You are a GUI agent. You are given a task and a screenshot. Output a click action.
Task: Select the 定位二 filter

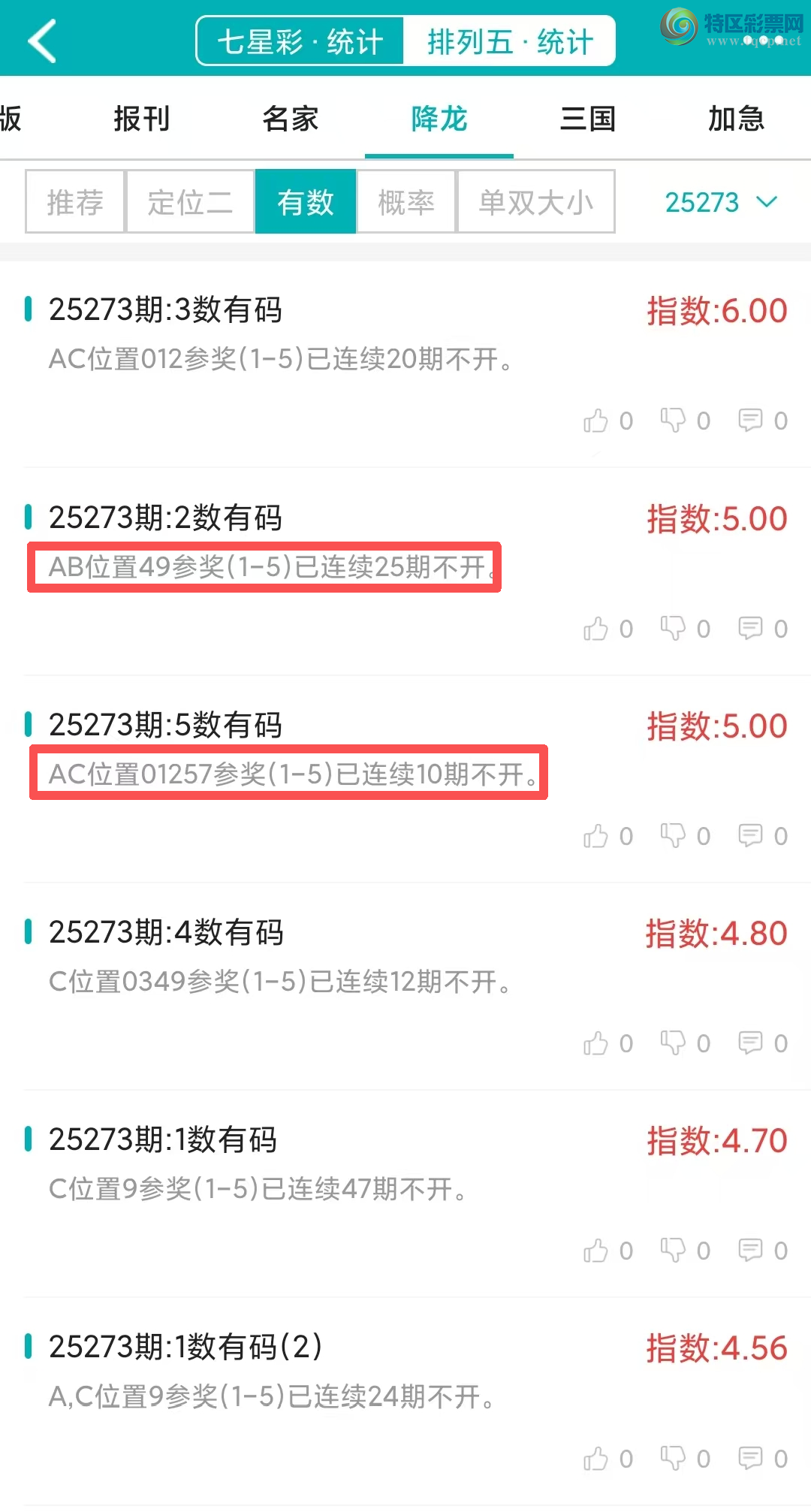(x=190, y=202)
